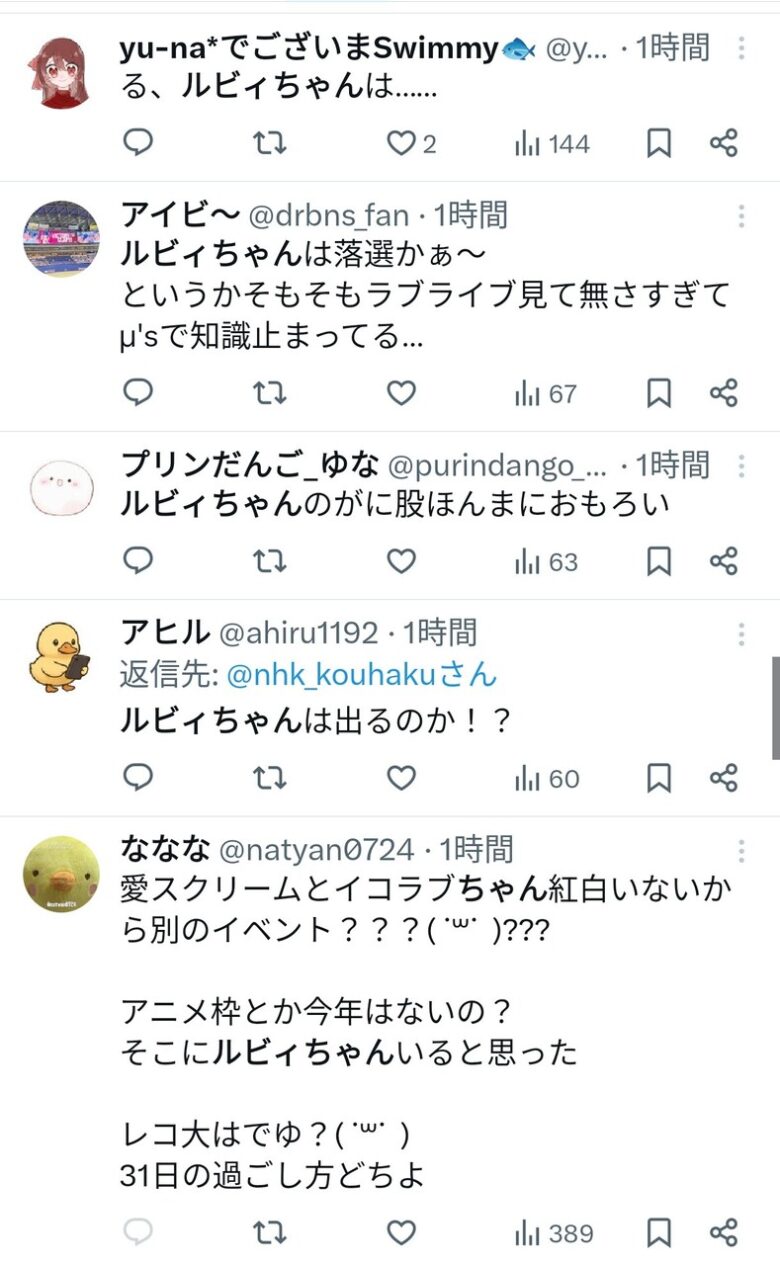Open ななな's profile avatar
The width and height of the screenshot is (780, 1265).
59,872
